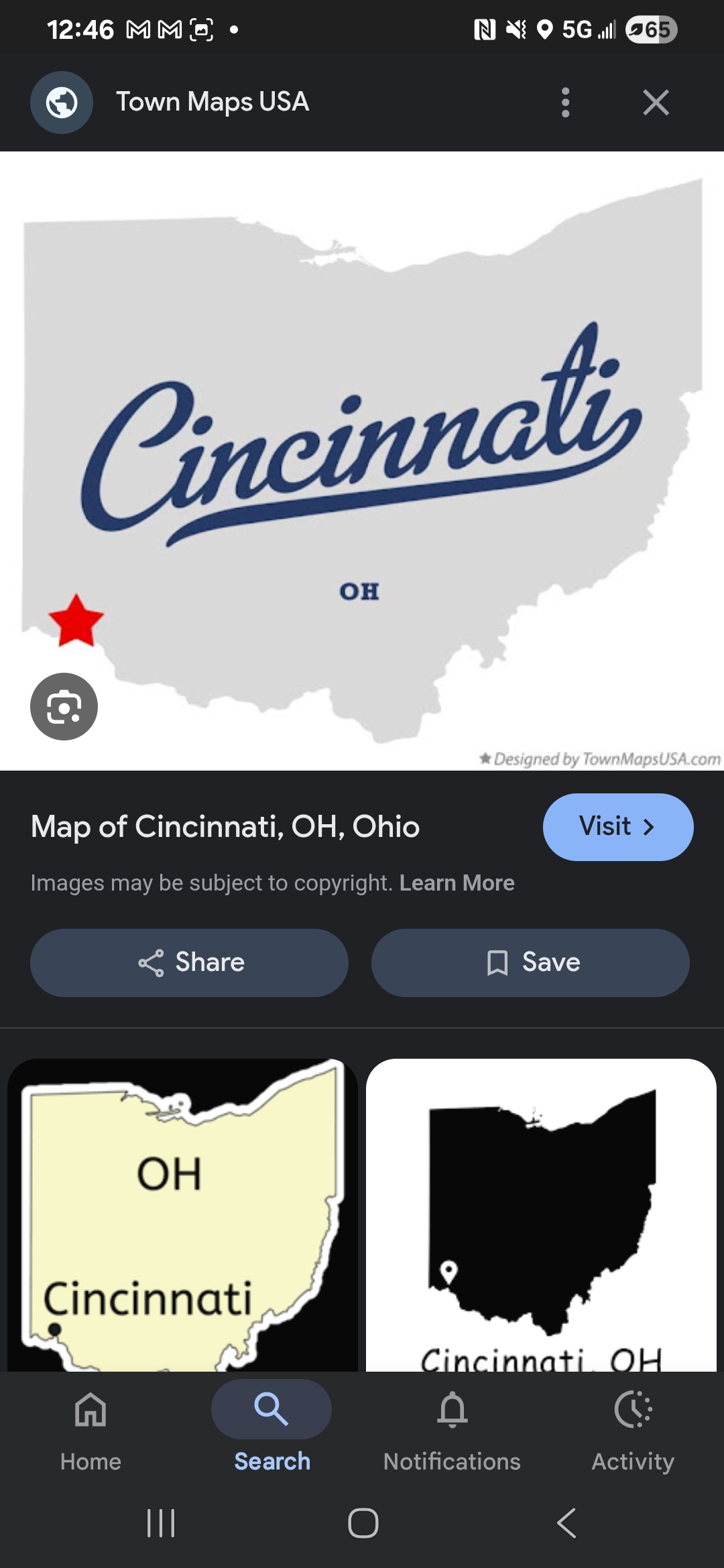Viewport: 724px width, 1568px height.
Task: Visit the Town Maps USA page
Action: (x=617, y=827)
